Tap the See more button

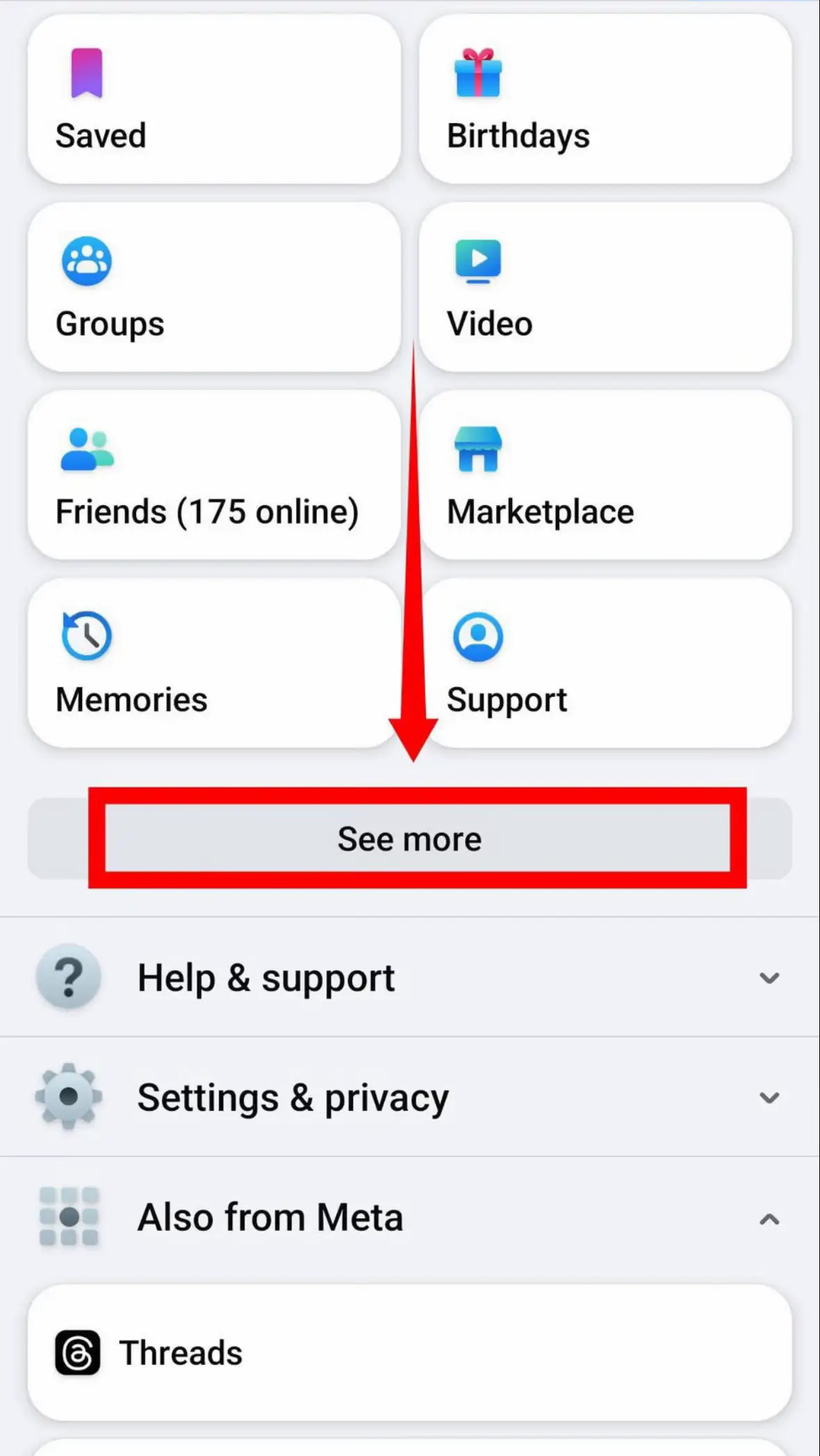(x=410, y=838)
